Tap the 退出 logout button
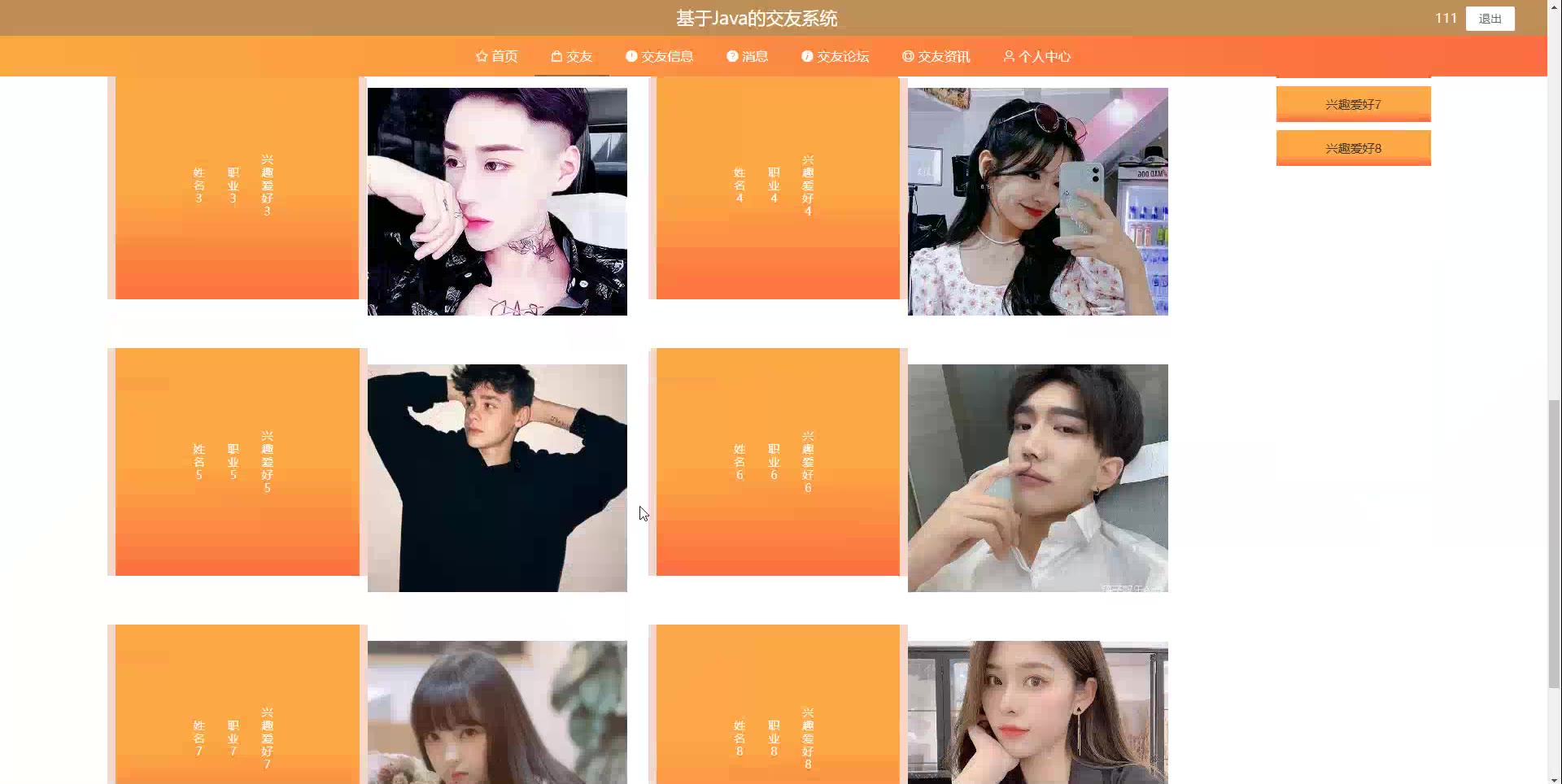This screenshot has width=1562, height=784. (1490, 19)
